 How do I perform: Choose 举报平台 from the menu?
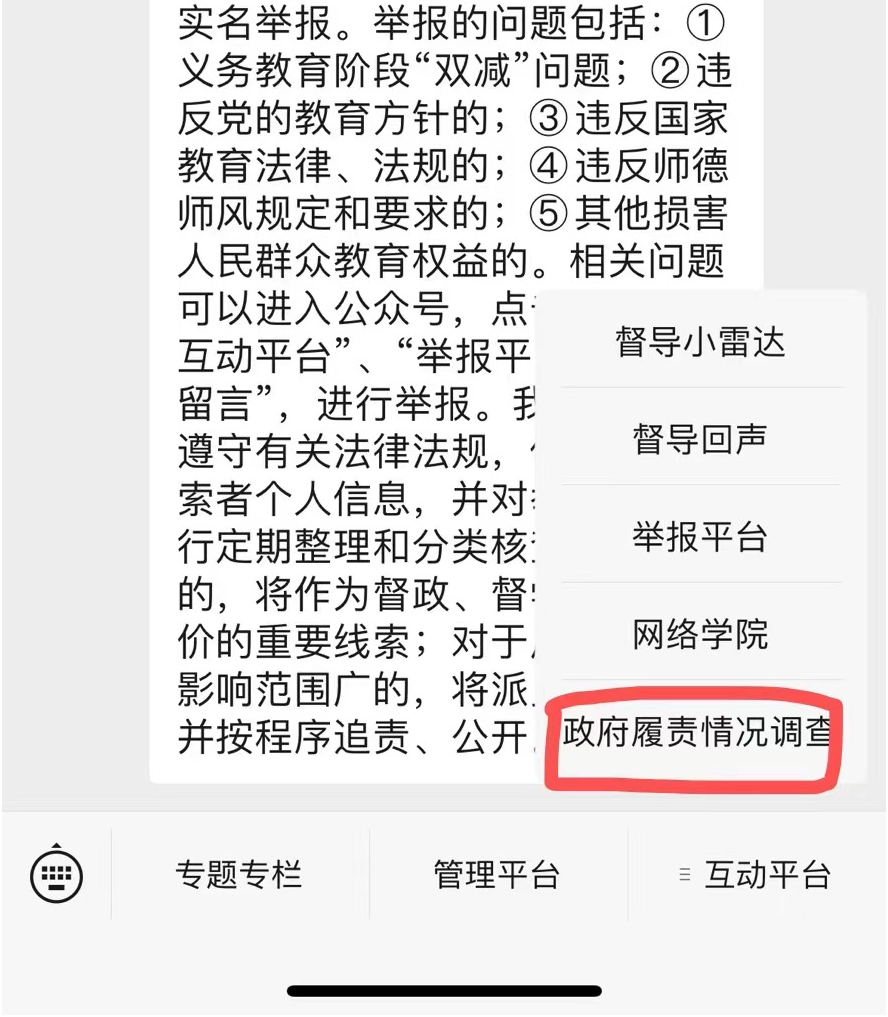[x=700, y=536]
